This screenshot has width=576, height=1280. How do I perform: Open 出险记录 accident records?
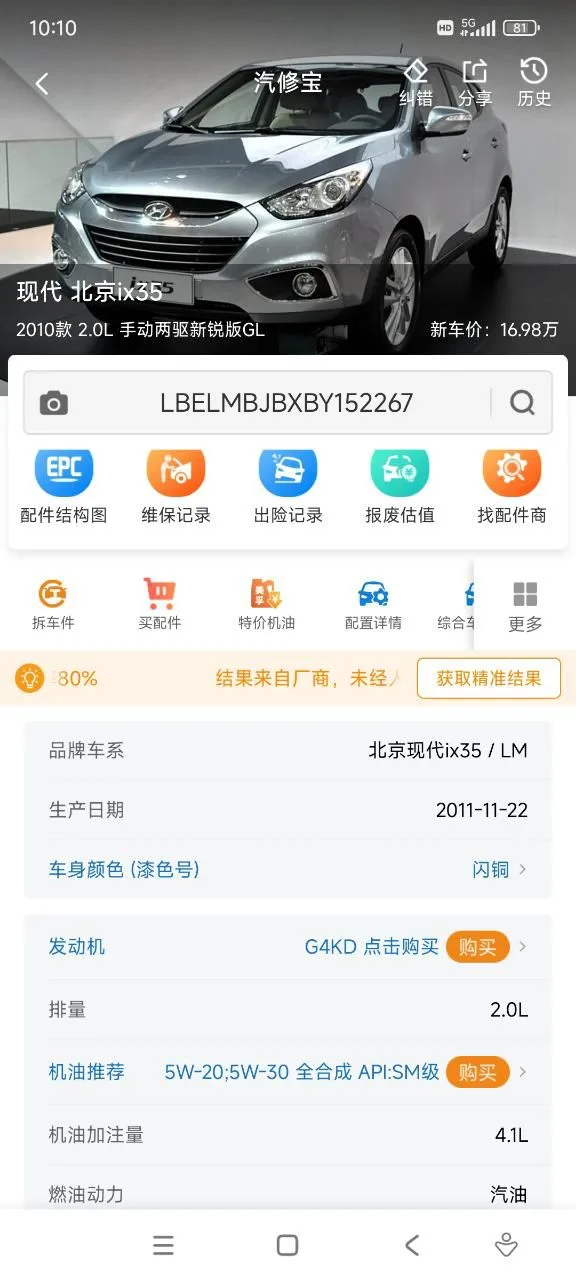[x=288, y=487]
